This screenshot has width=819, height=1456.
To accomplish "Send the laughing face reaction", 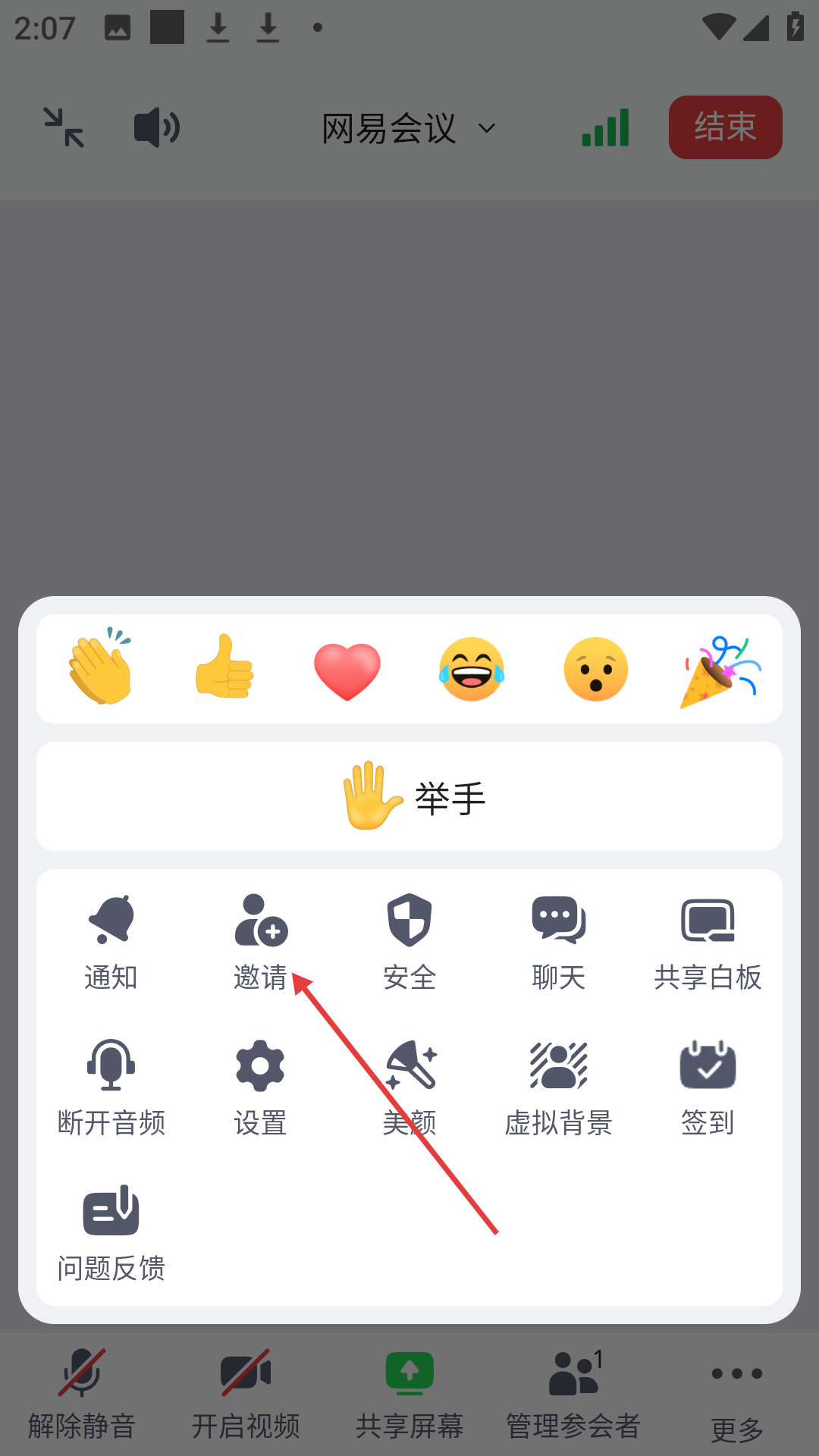I will tap(471, 669).
